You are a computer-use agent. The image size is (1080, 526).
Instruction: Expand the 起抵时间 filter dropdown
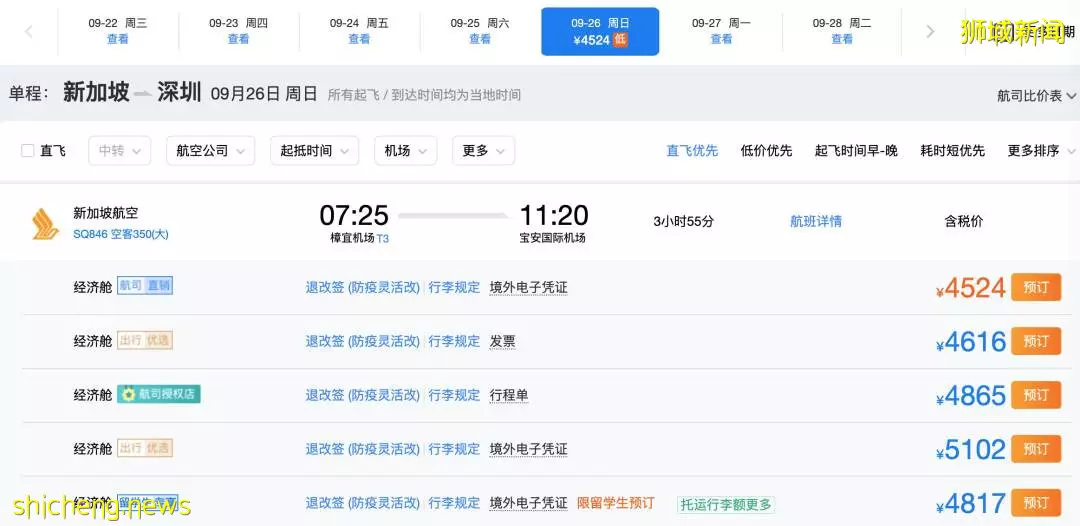313,151
